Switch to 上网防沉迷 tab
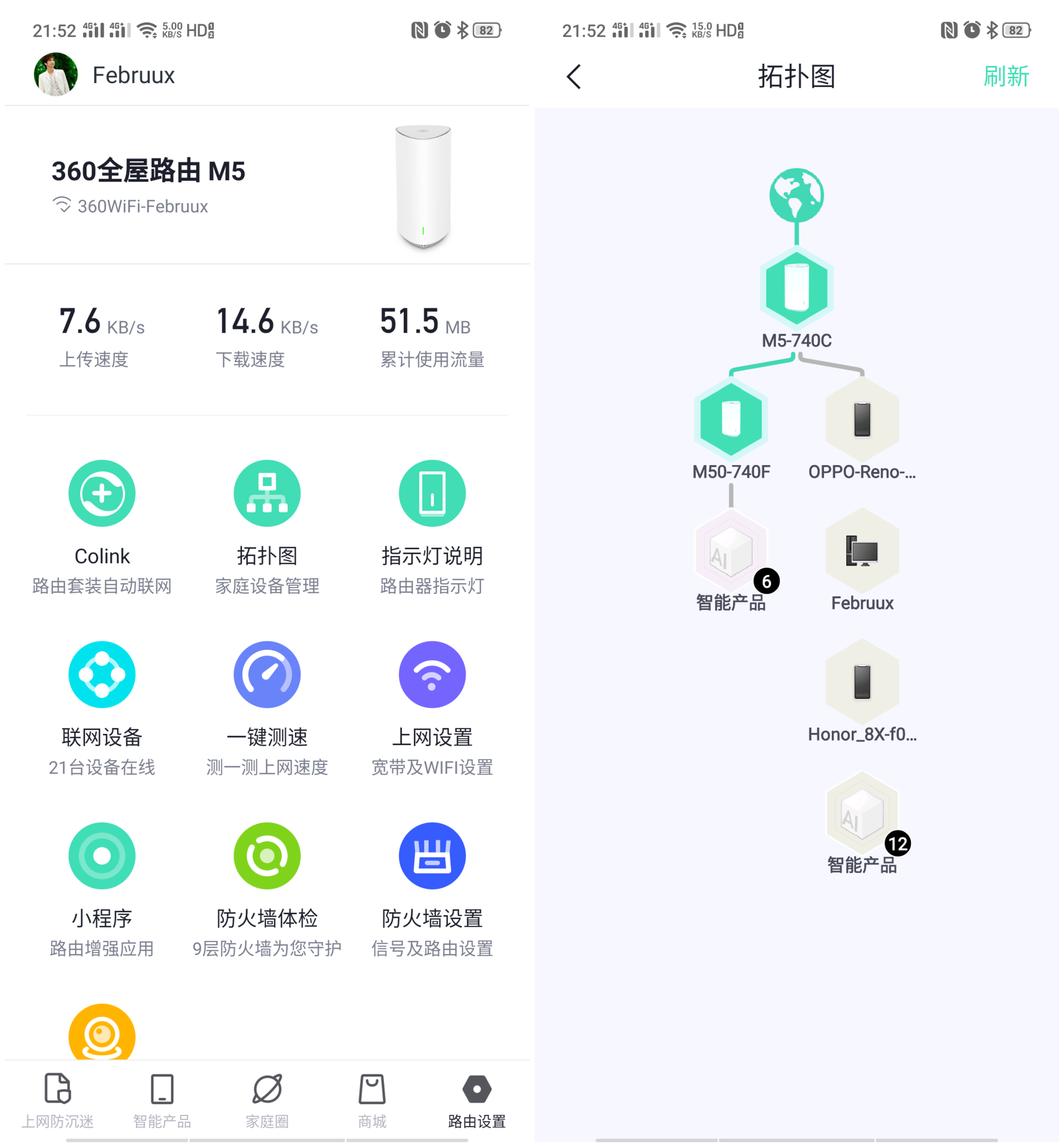 58,1099
